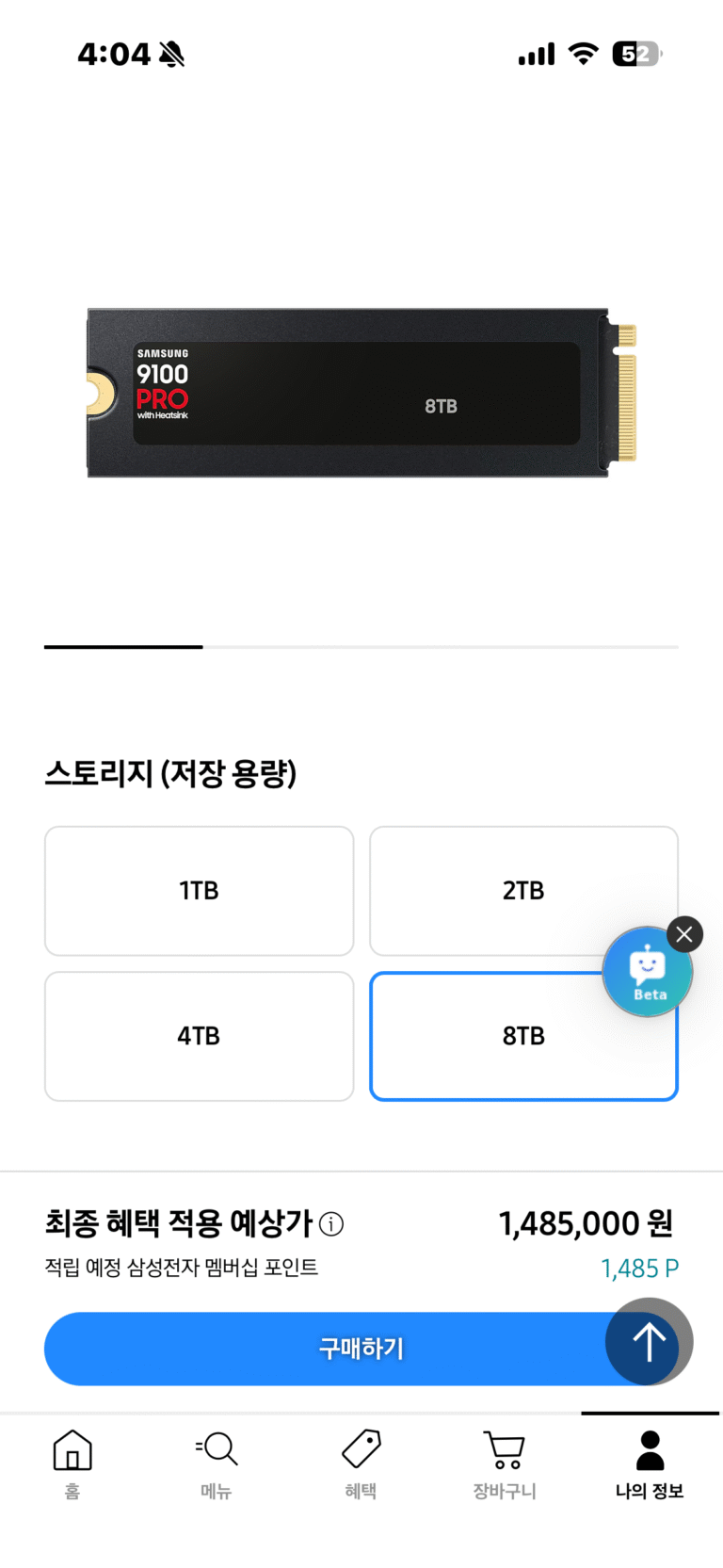The height and width of the screenshot is (1568, 723).
Task: Open the 장바구니 cart tab
Action: pyautogui.click(x=505, y=1463)
